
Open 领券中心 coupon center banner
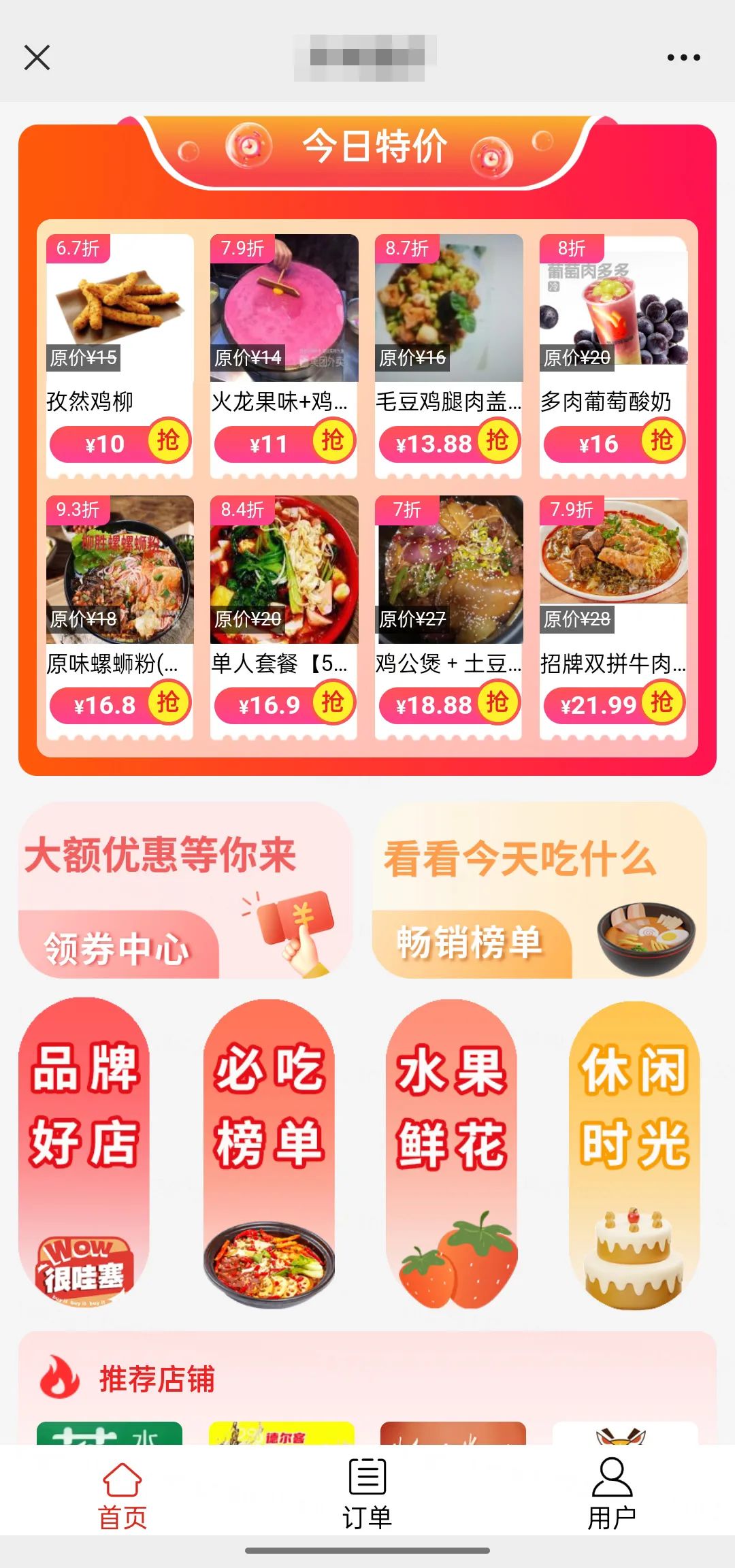pos(185,892)
